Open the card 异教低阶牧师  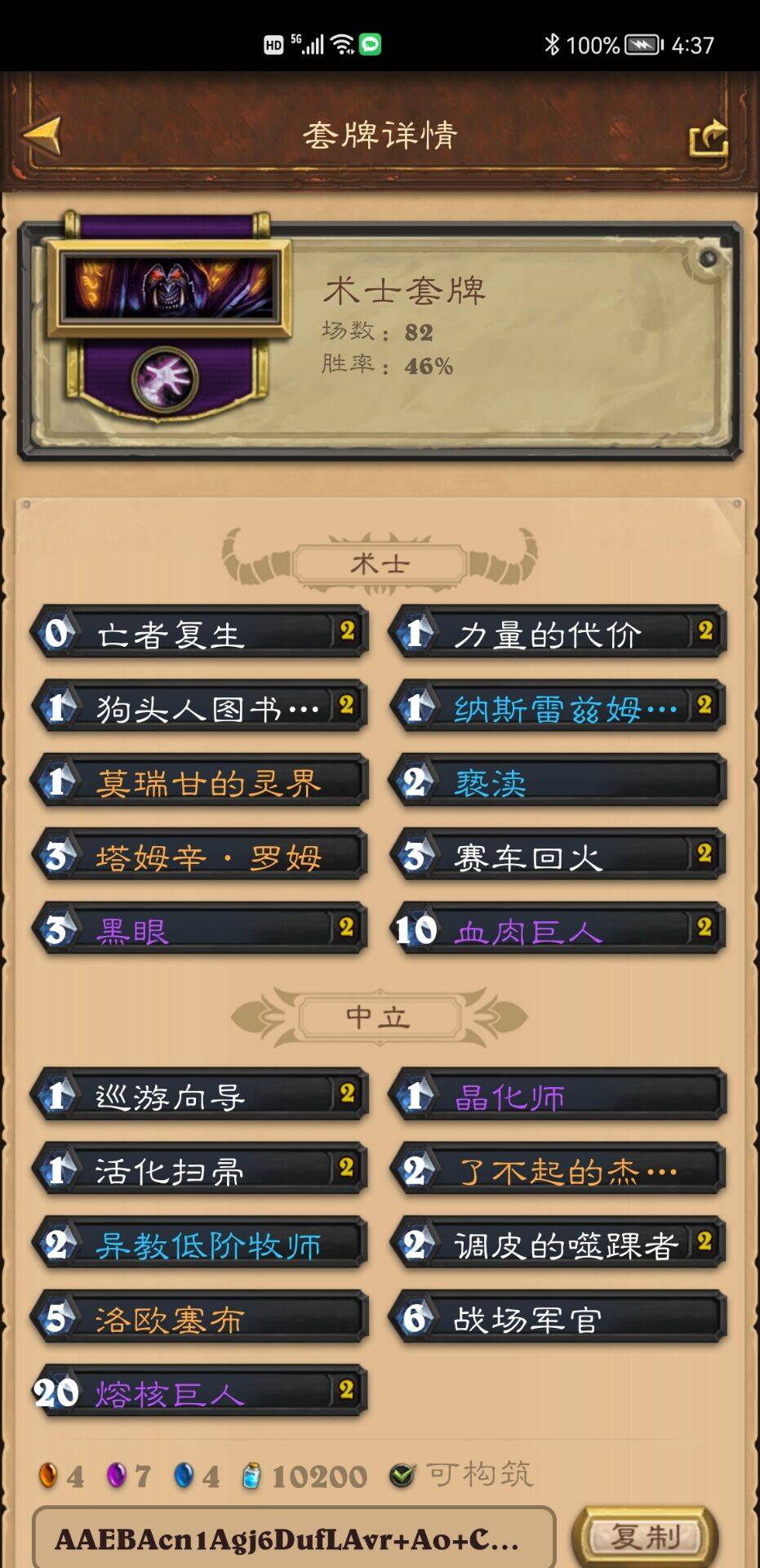pos(200,1245)
